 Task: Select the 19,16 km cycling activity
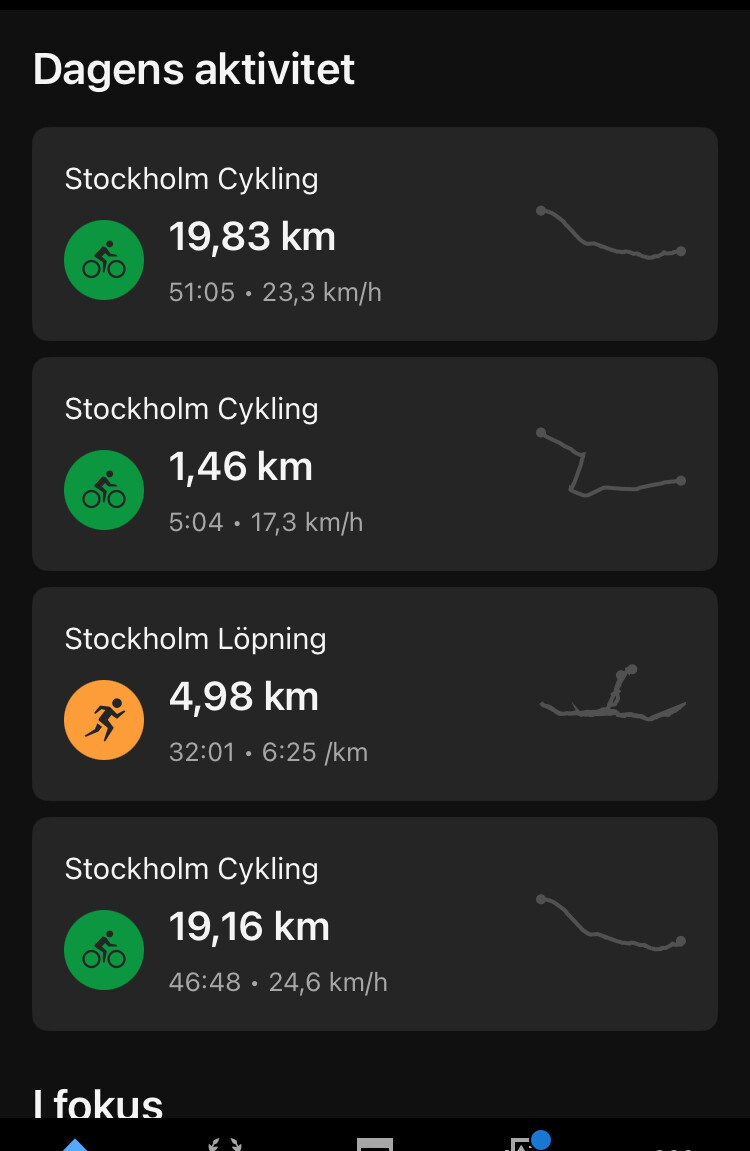coord(374,924)
